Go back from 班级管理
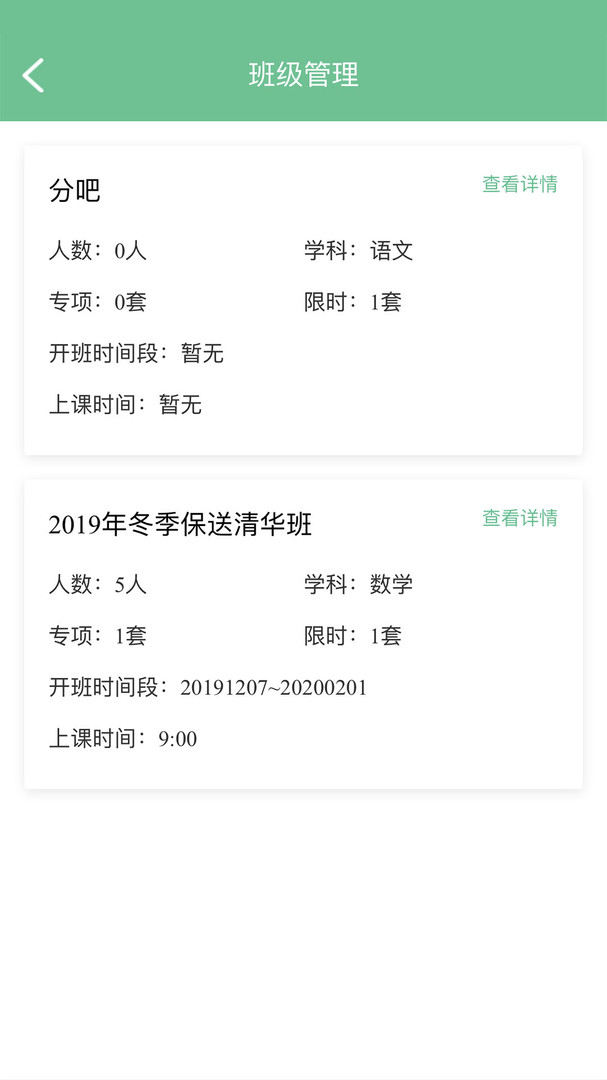This screenshot has width=607, height=1080. click(33, 75)
